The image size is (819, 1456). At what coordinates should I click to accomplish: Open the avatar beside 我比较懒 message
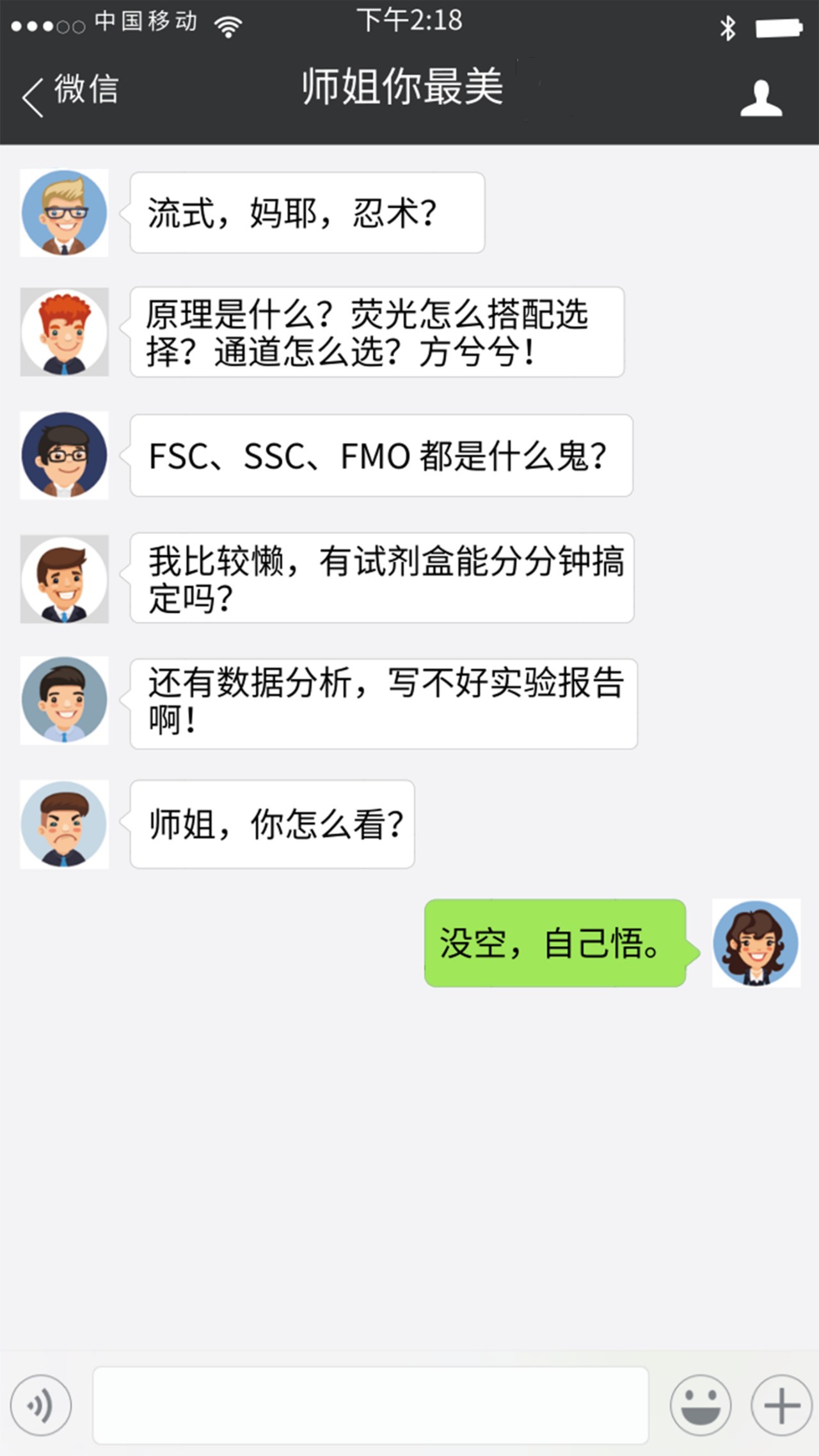(x=64, y=579)
